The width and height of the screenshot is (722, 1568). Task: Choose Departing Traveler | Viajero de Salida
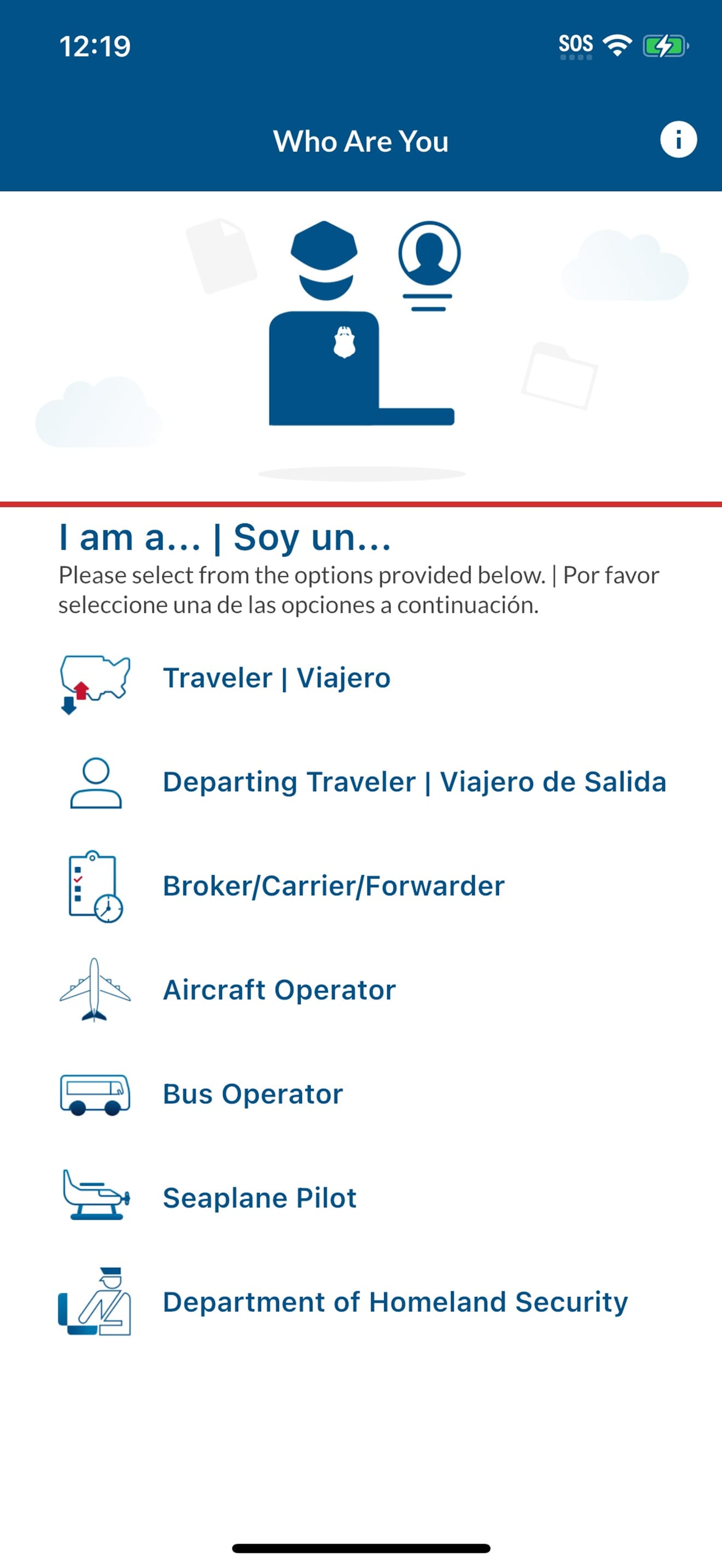(x=415, y=782)
